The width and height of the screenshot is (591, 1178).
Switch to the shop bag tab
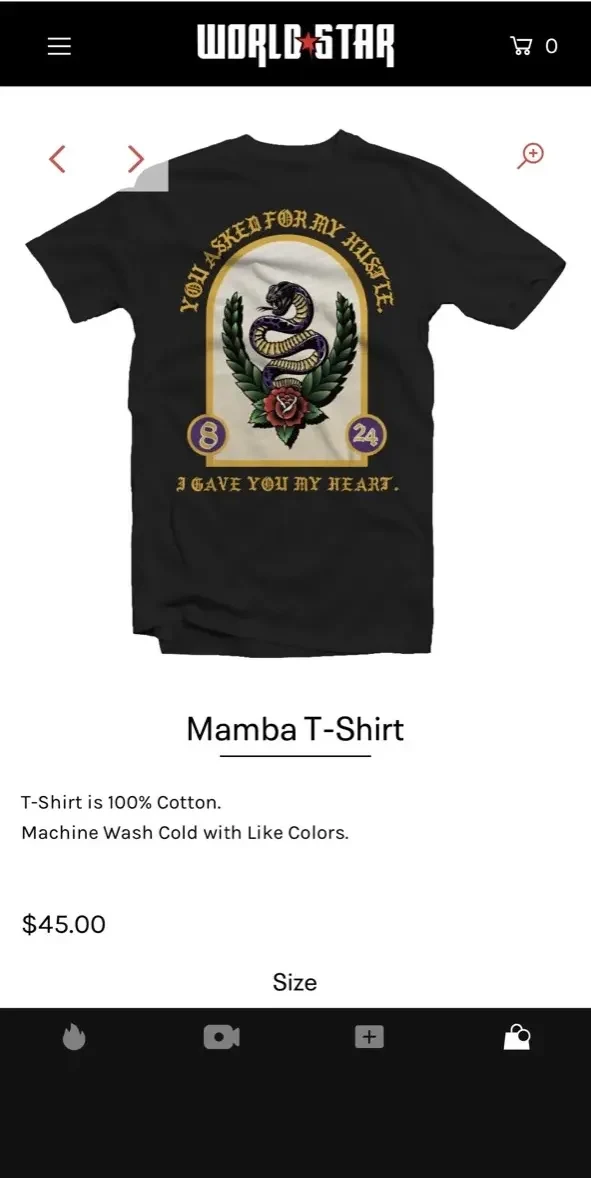517,1038
